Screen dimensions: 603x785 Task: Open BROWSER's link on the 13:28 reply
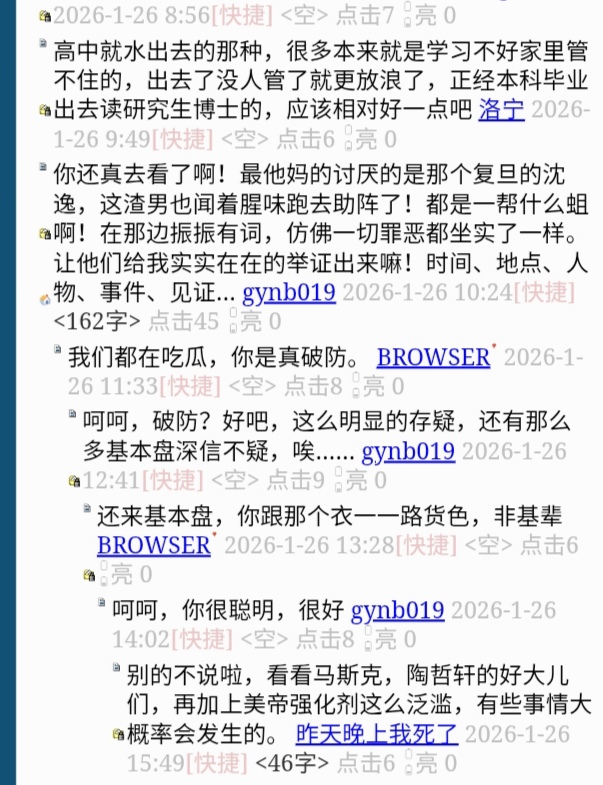tap(153, 546)
